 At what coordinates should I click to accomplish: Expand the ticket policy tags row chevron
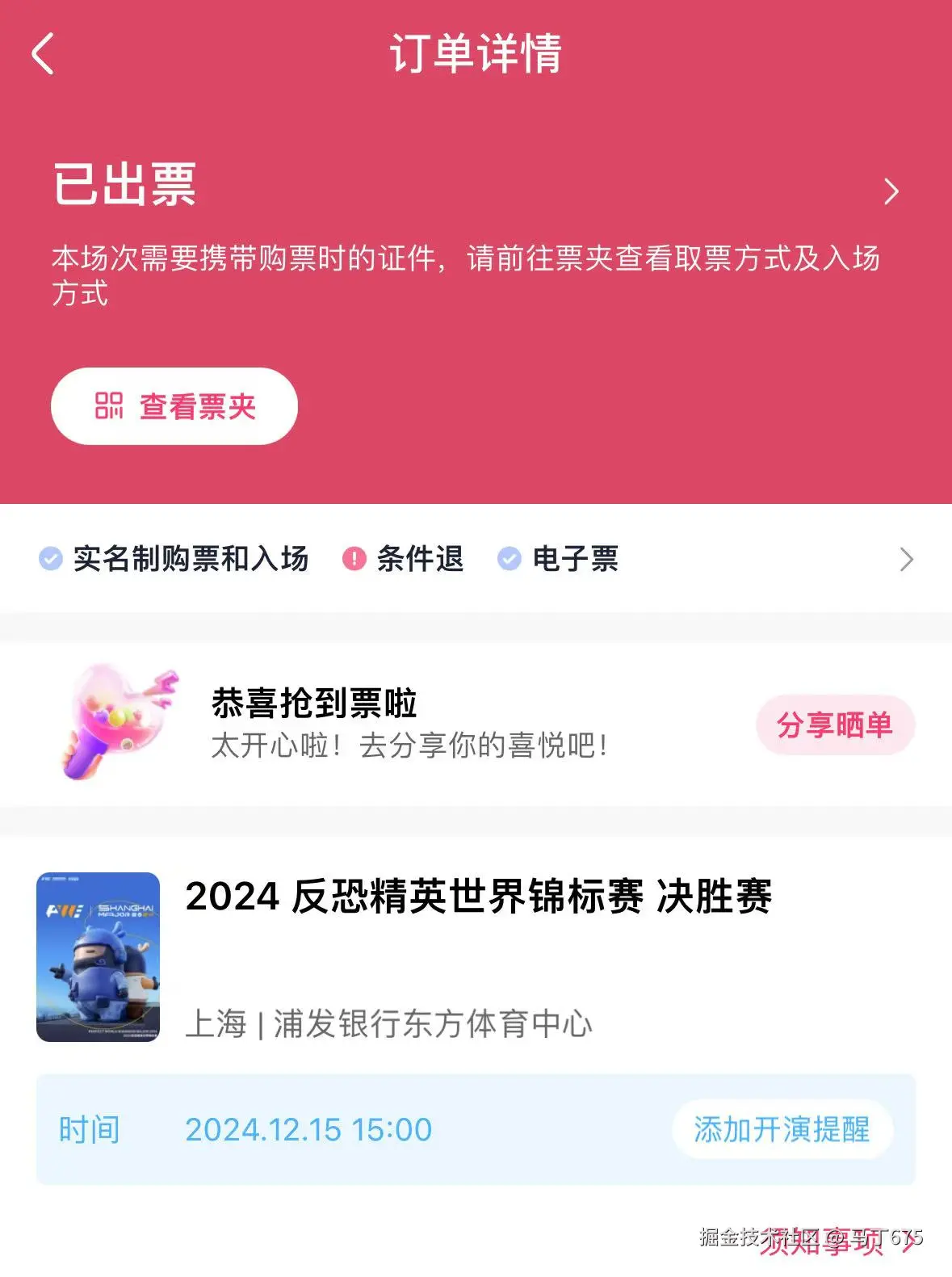coord(908,558)
